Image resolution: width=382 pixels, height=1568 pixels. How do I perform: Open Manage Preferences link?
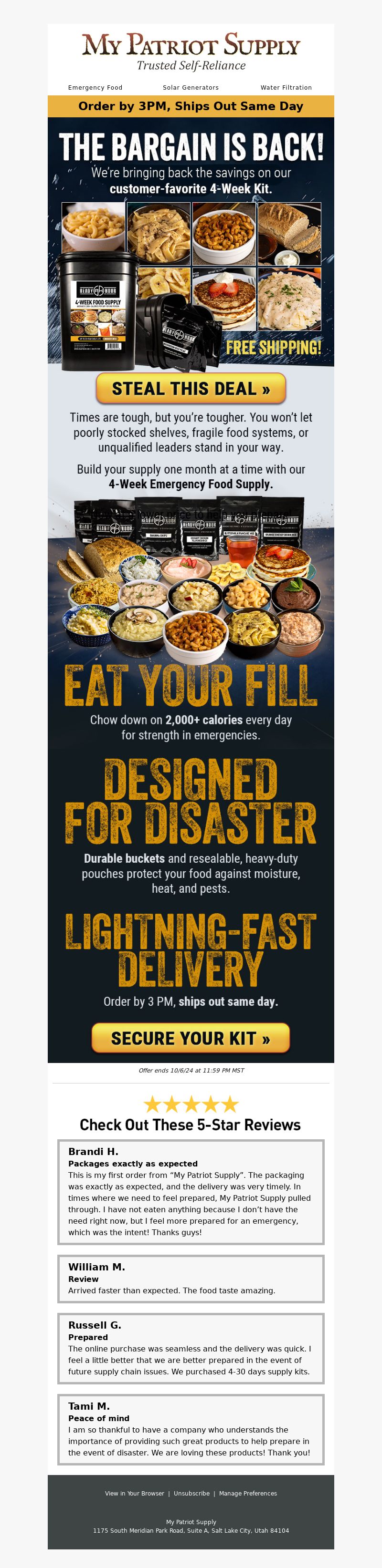pos(247,1493)
